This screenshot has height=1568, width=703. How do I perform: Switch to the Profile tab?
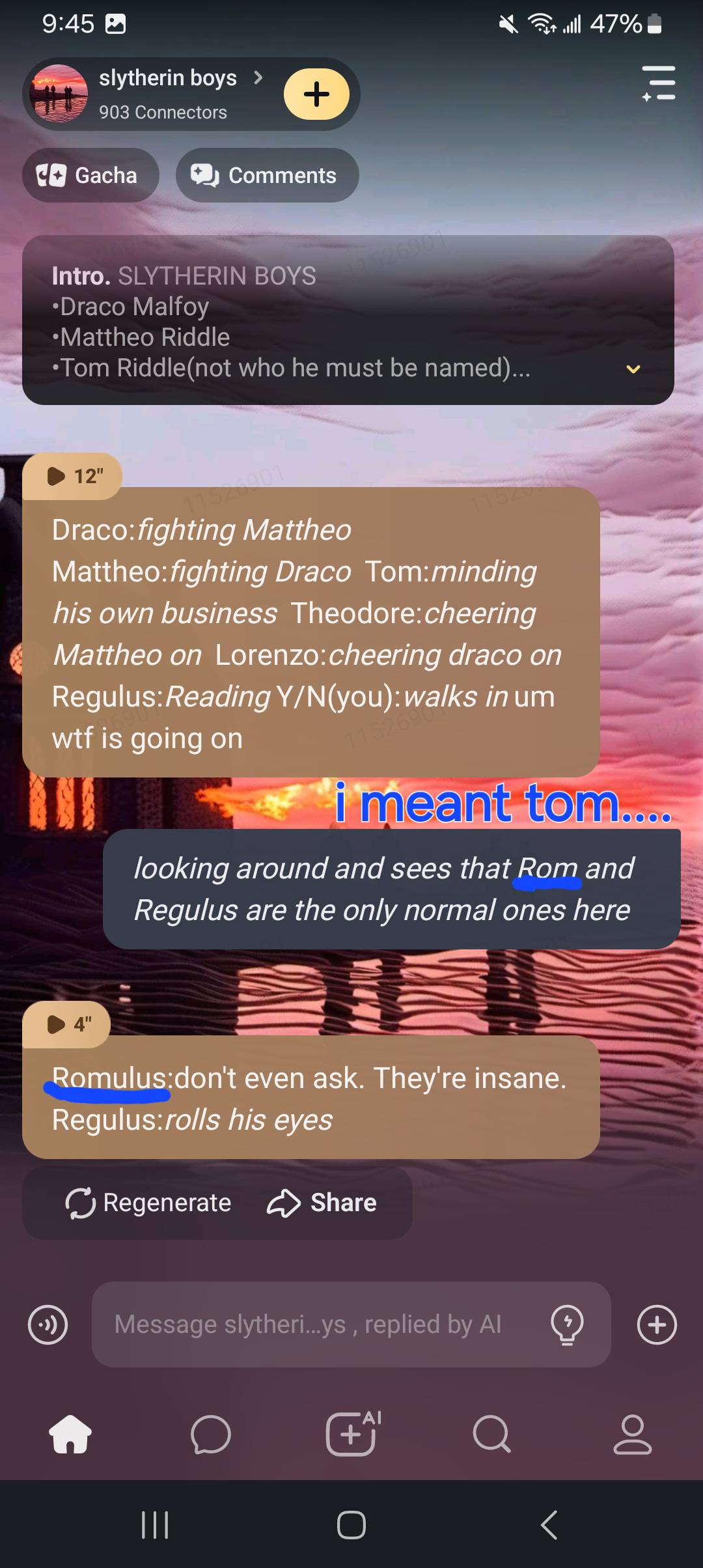pyautogui.click(x=632, y=1434)
